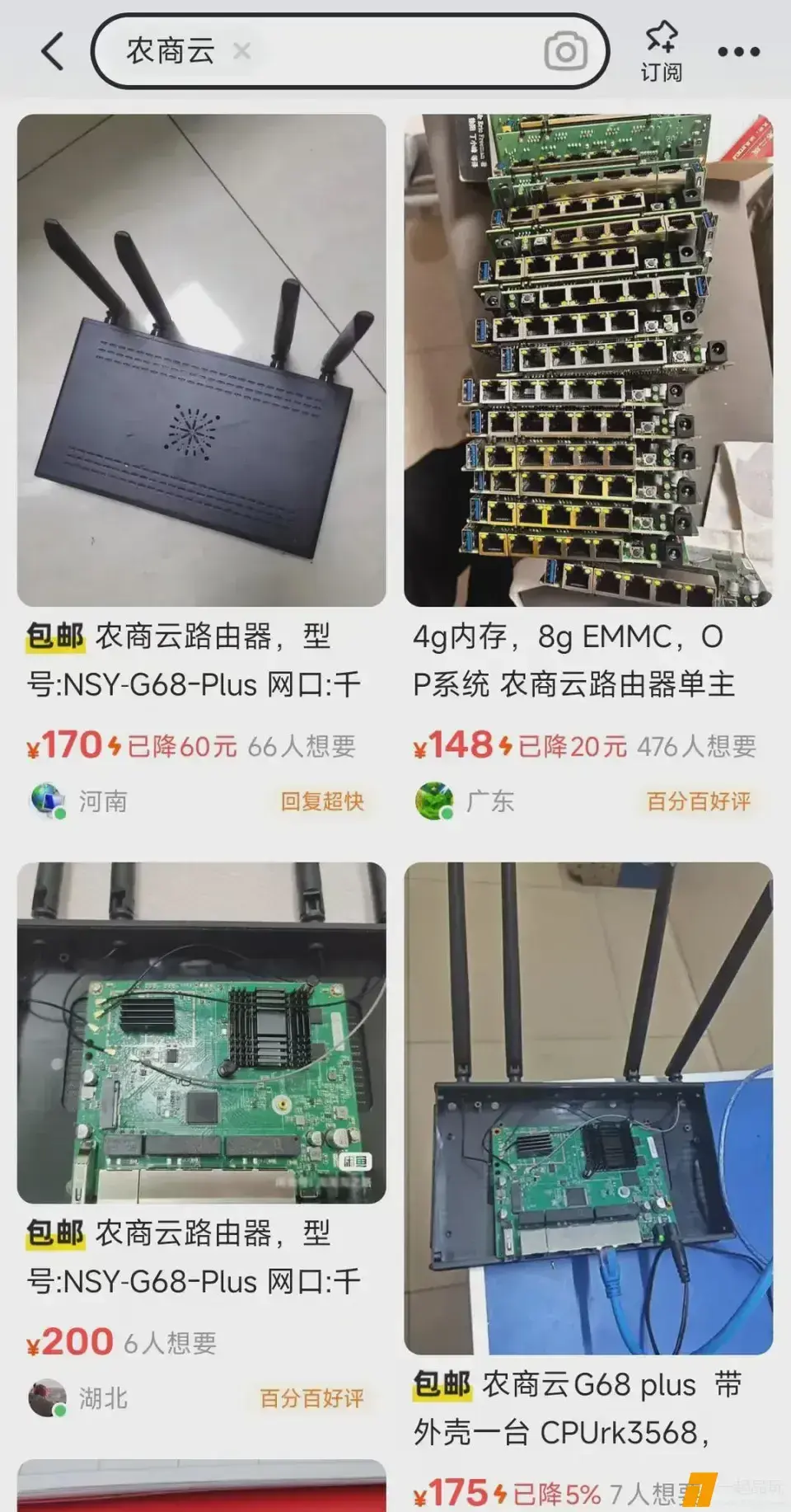Open the three-dot overflow menu
The height and width of the screenshot is (1512, 791).
click(x=738, y=52)
